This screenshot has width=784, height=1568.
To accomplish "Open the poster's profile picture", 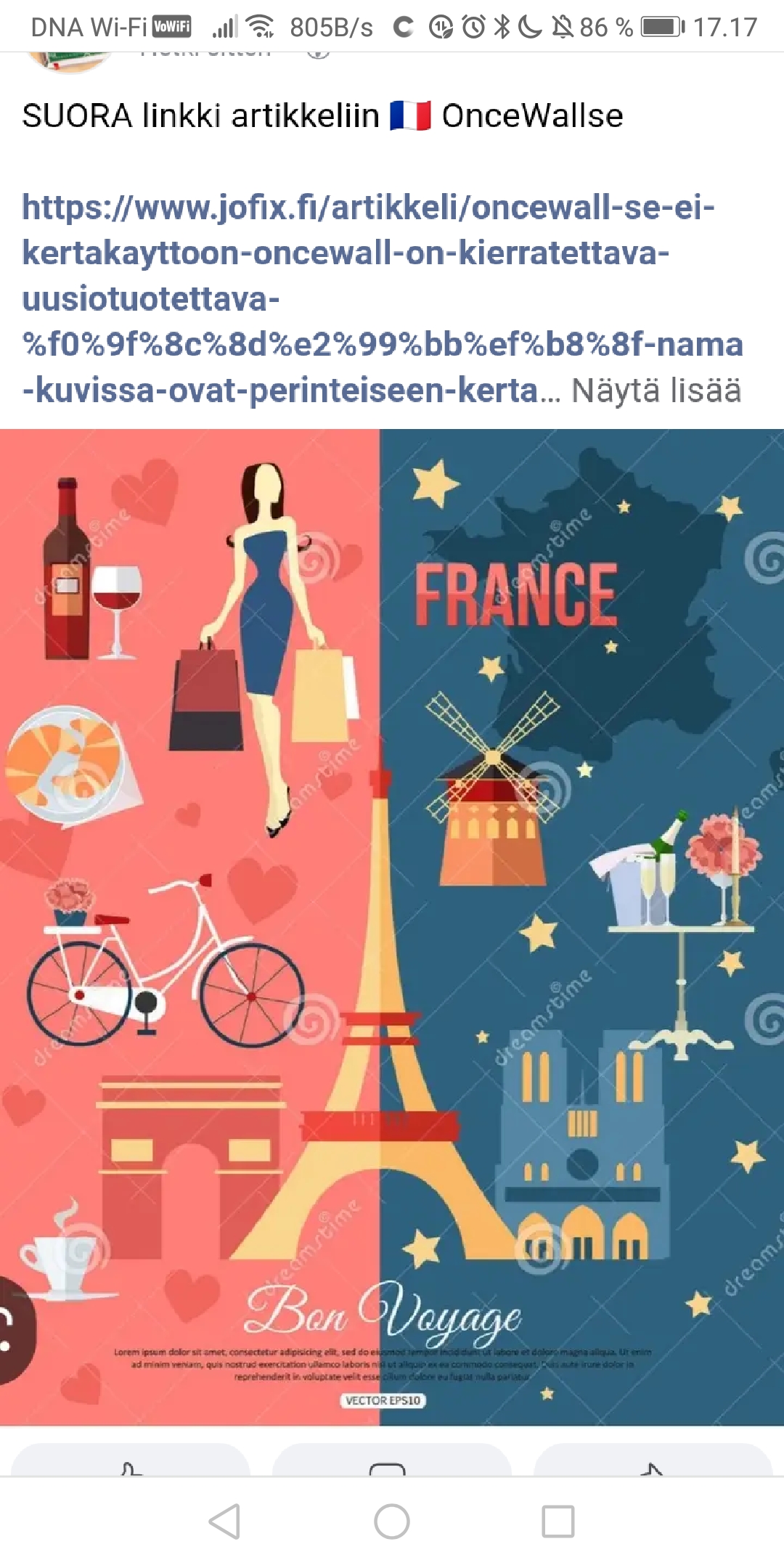I will click(x=69, y=60).
